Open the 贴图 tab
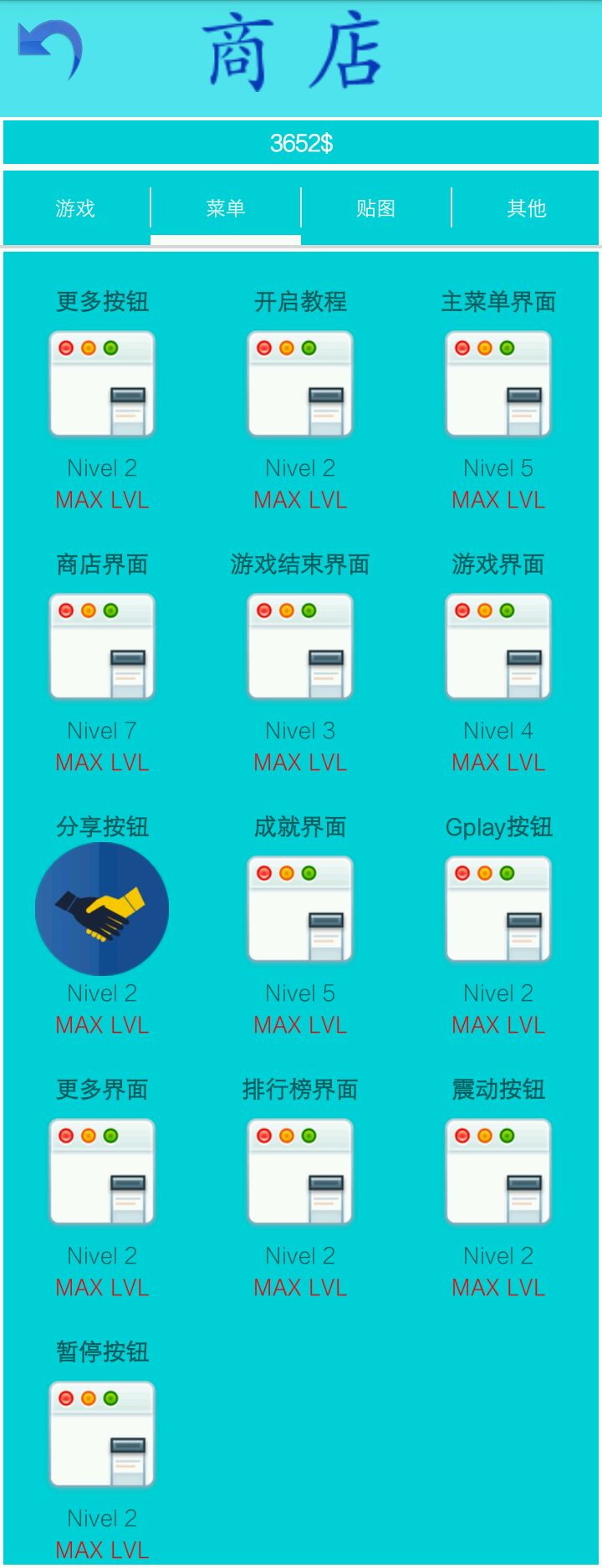The image size is (602, 1568). (376, 208)
